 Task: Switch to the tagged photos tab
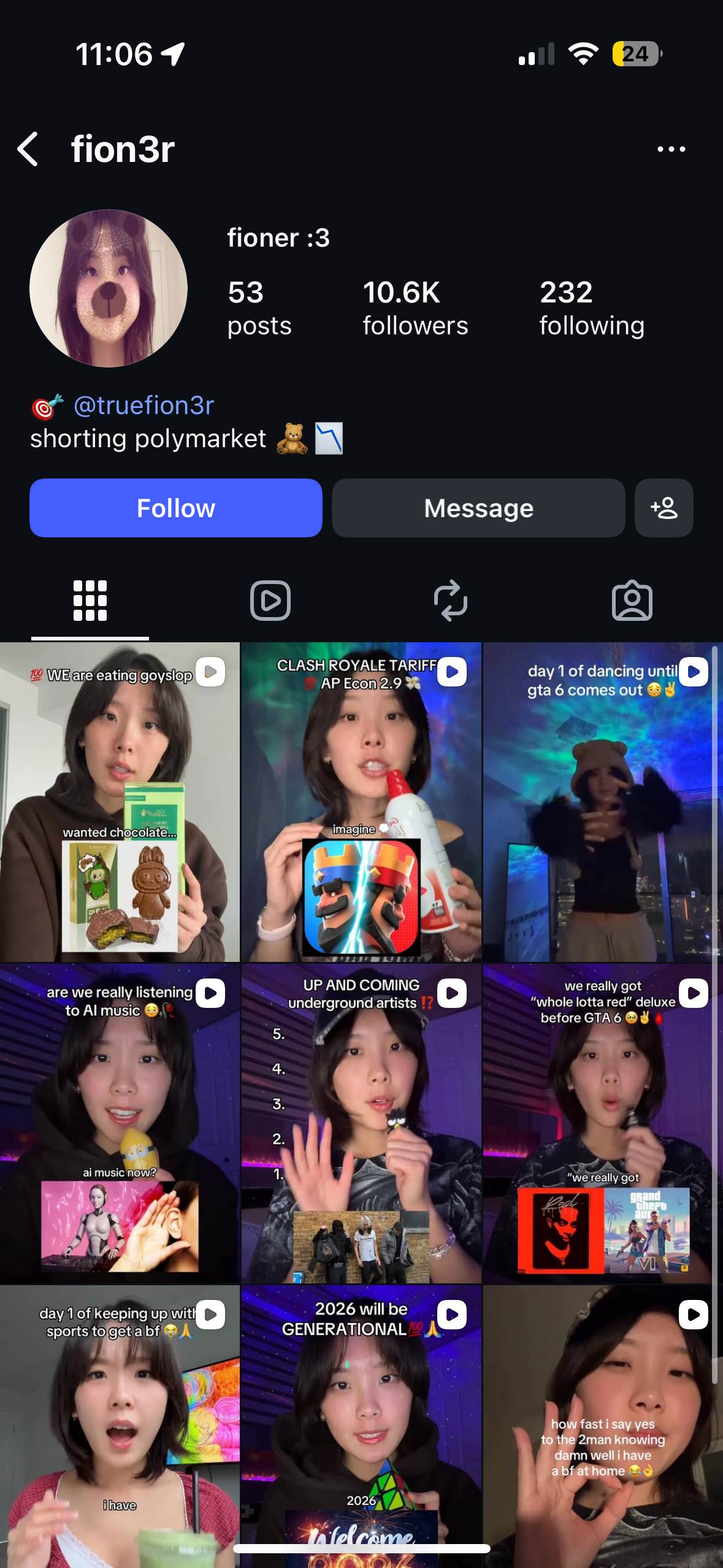pyautogui.click(x=632, y=601)
